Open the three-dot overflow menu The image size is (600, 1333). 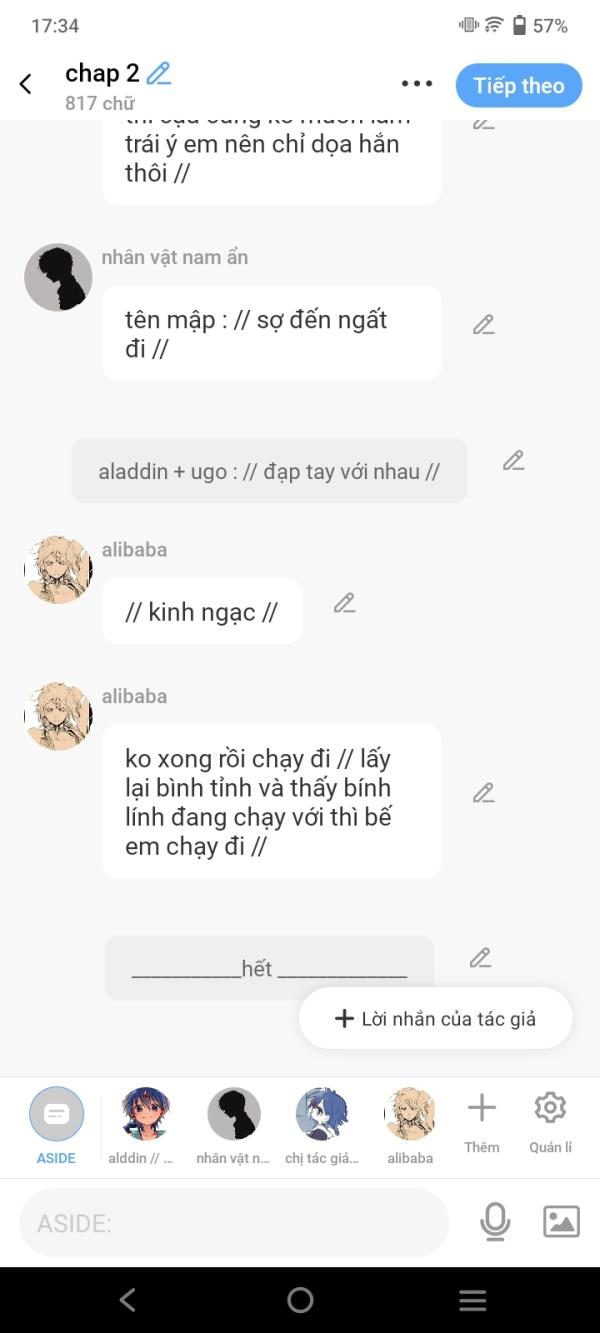tap(417, 85)
